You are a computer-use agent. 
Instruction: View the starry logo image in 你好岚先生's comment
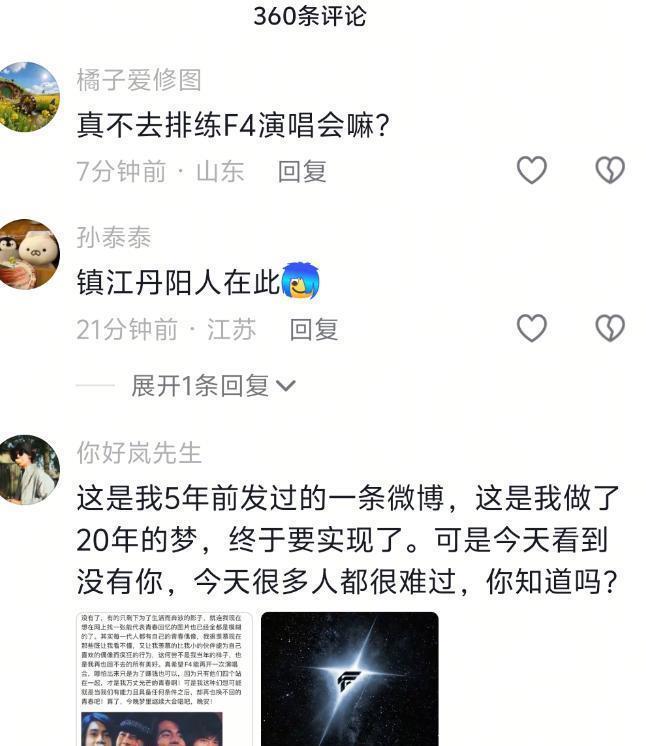(x=349, y=679)
